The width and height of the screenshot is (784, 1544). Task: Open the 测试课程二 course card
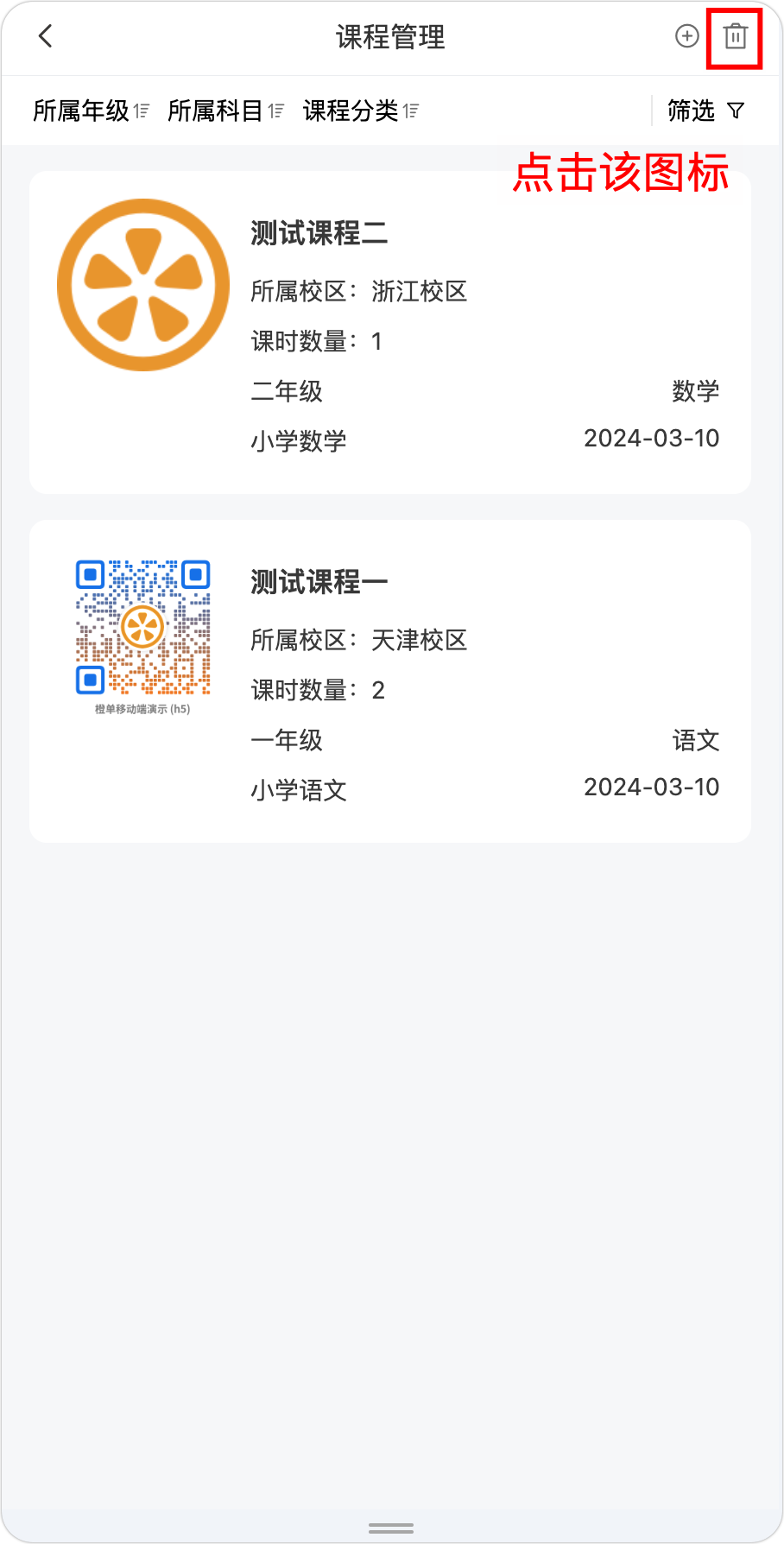(390, 332)
